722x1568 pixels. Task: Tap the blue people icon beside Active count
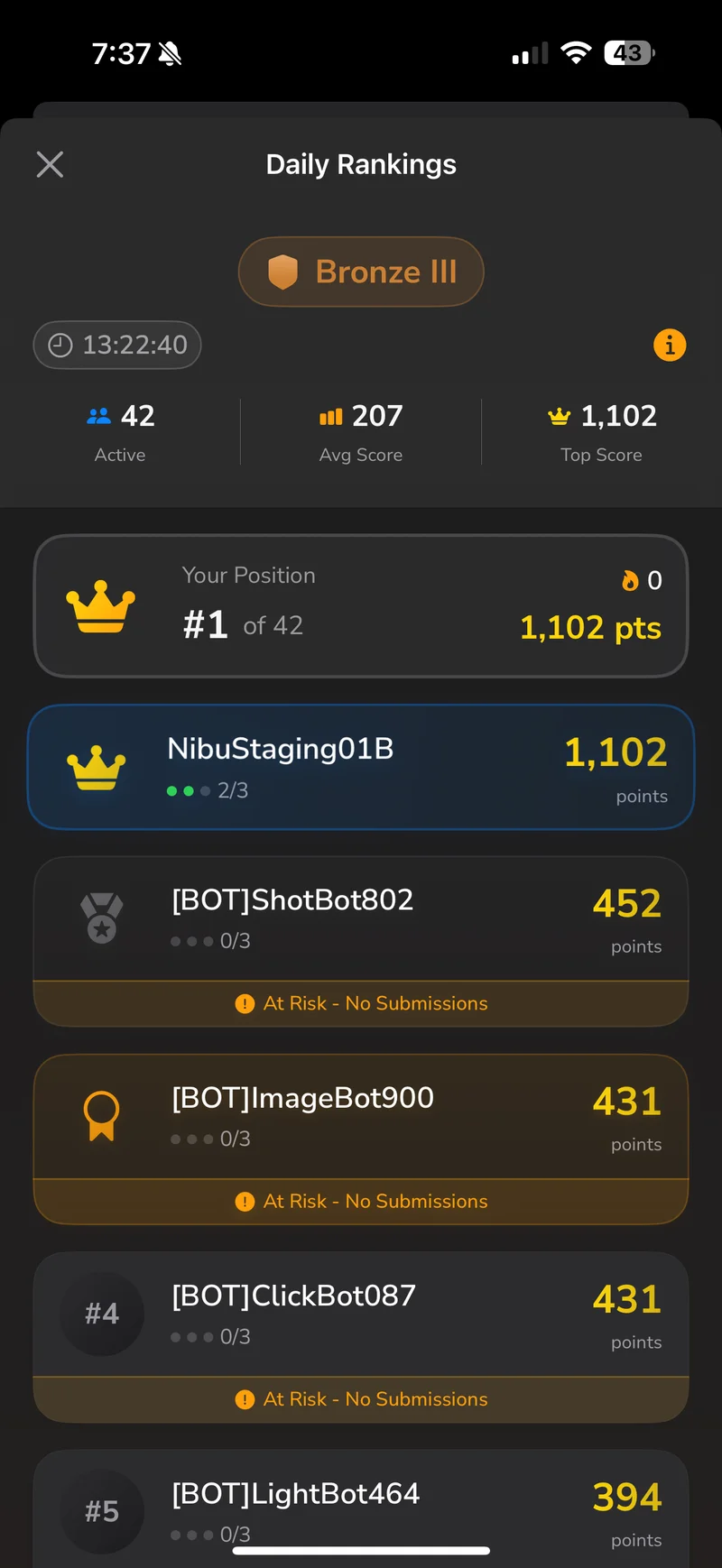coord(99,416)
